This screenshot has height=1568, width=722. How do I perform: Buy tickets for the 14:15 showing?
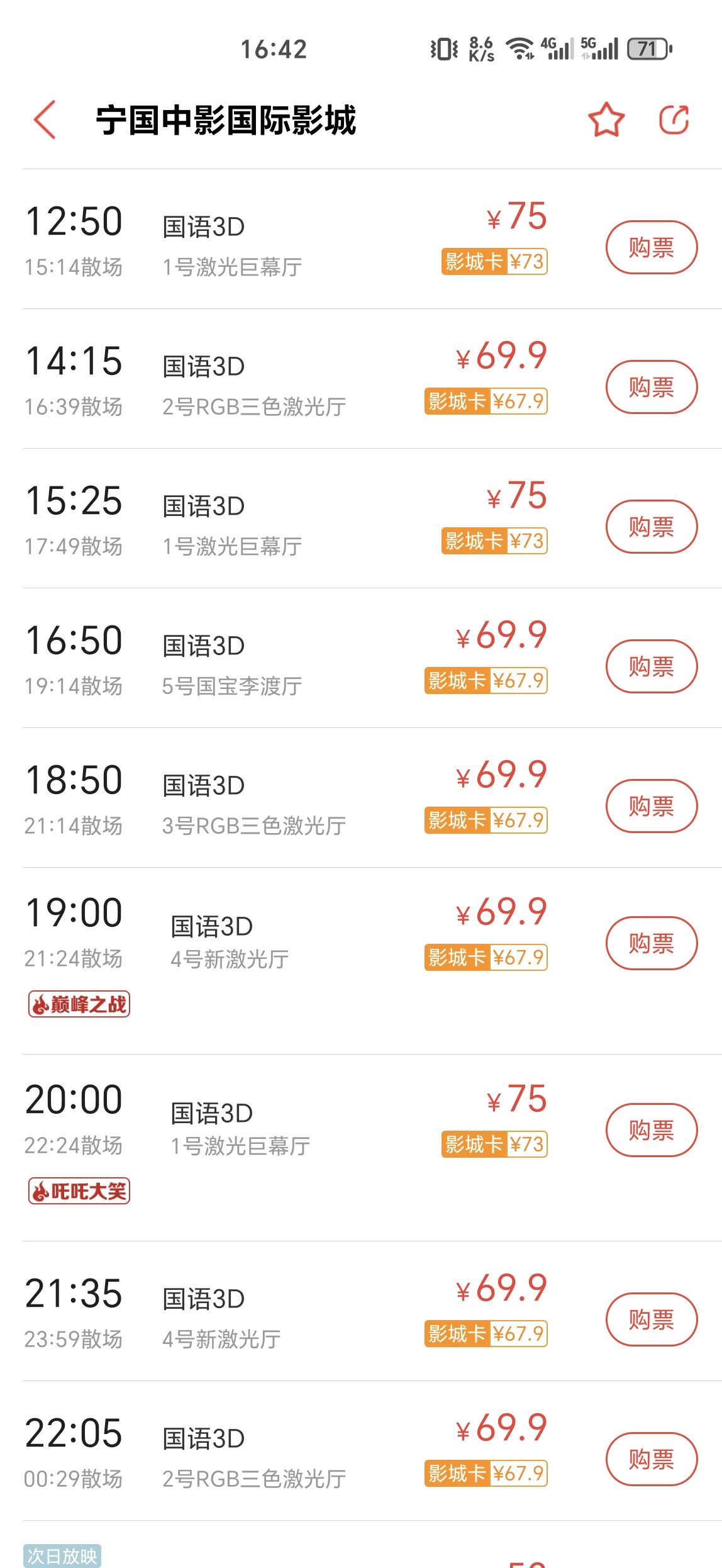point(652,387)
